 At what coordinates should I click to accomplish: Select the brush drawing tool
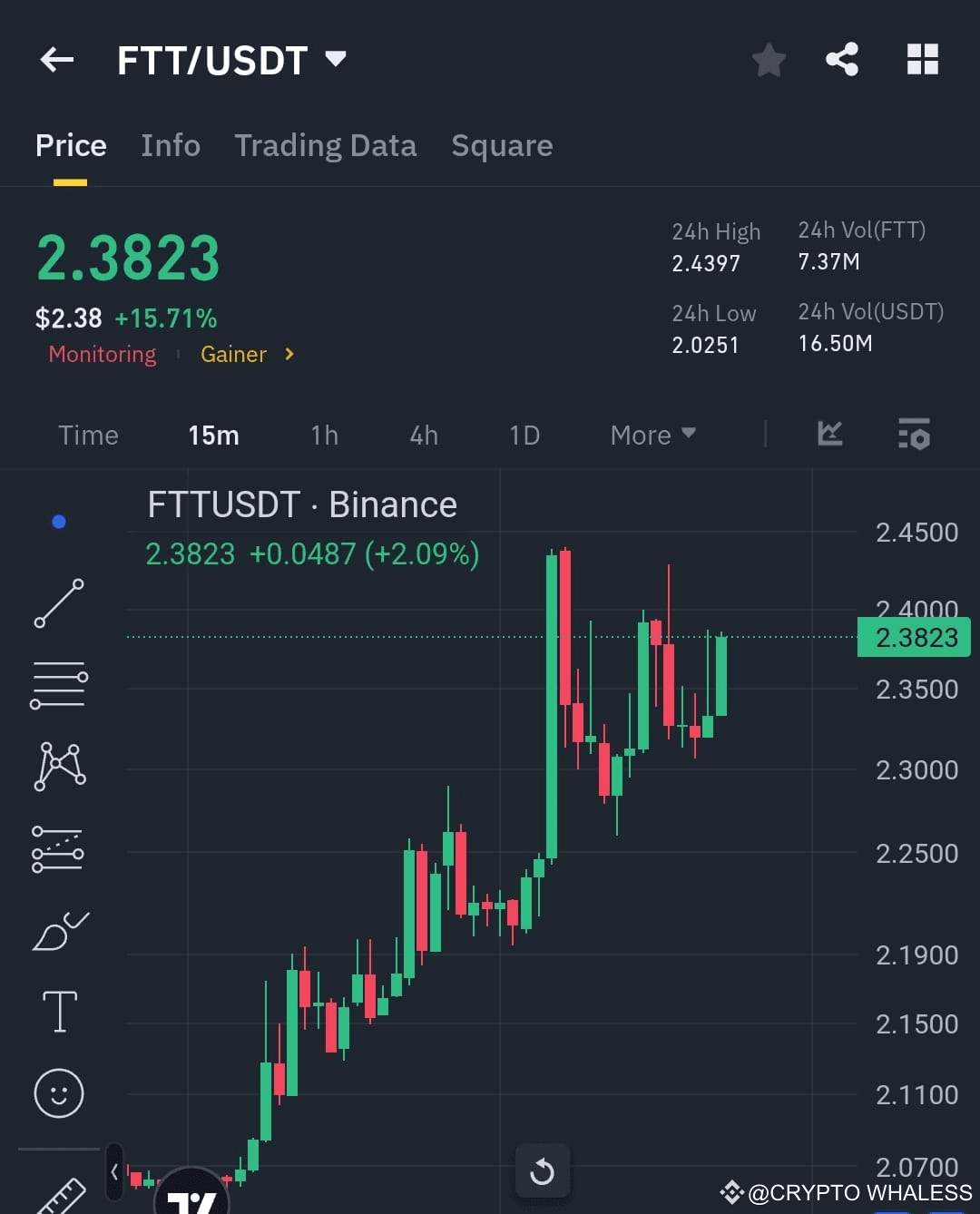59,930
